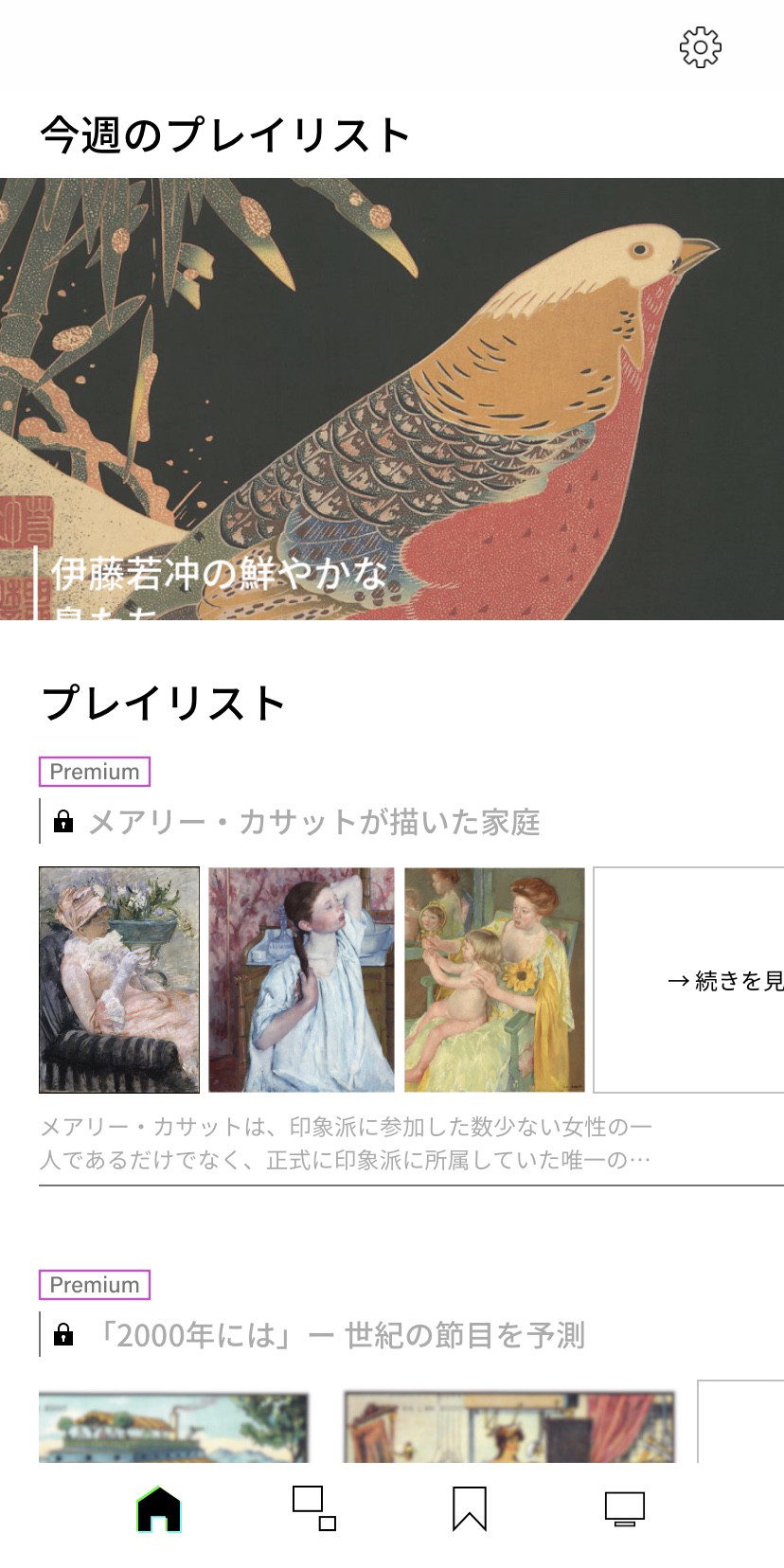Switch to the bookmarks tab

(x=470, y=1508)
